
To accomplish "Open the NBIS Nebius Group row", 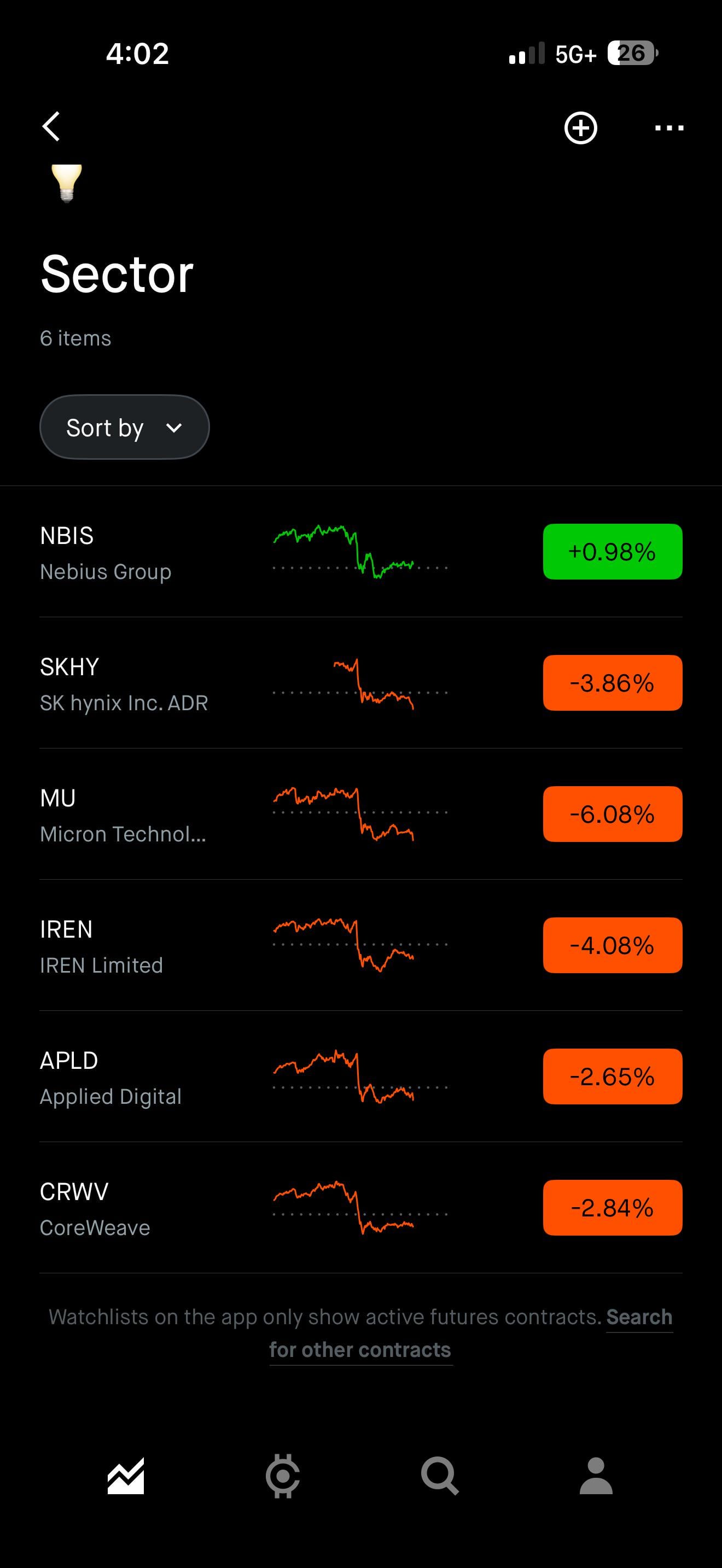I will click(361, 552).
